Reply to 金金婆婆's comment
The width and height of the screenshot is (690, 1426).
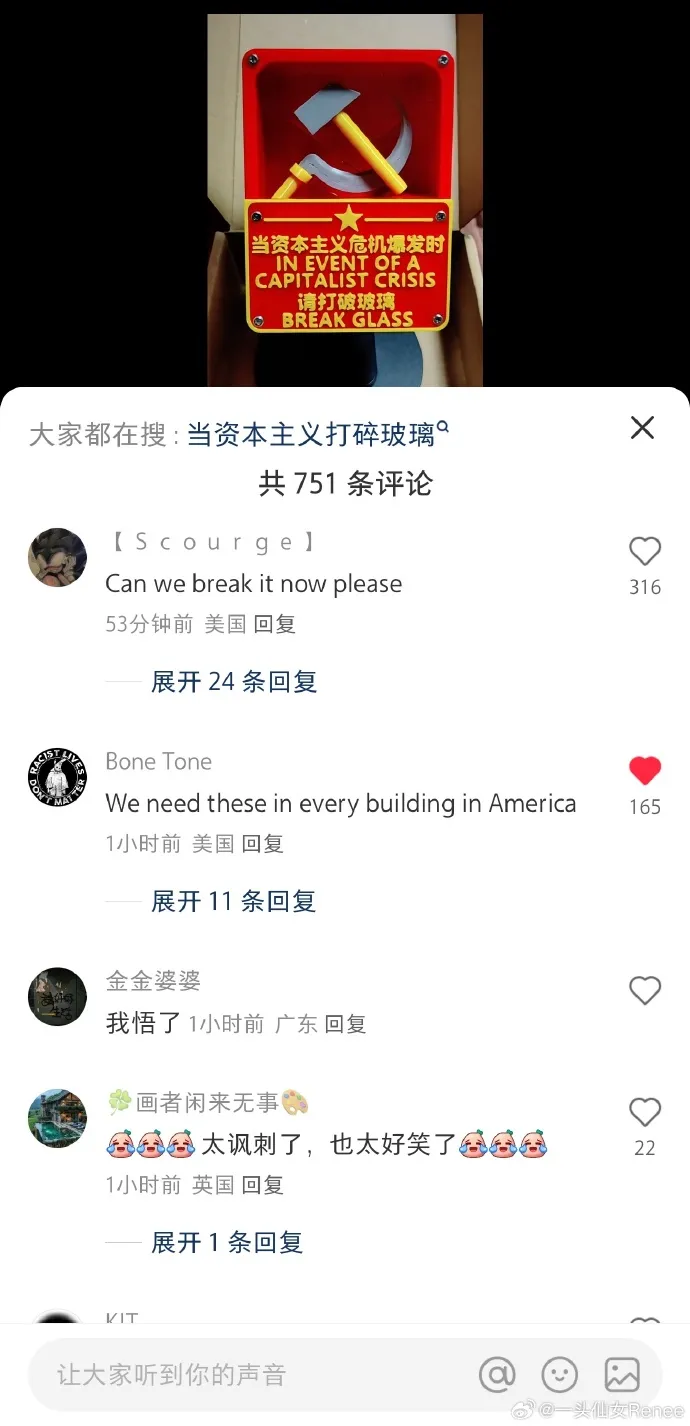coord(346,1024)
